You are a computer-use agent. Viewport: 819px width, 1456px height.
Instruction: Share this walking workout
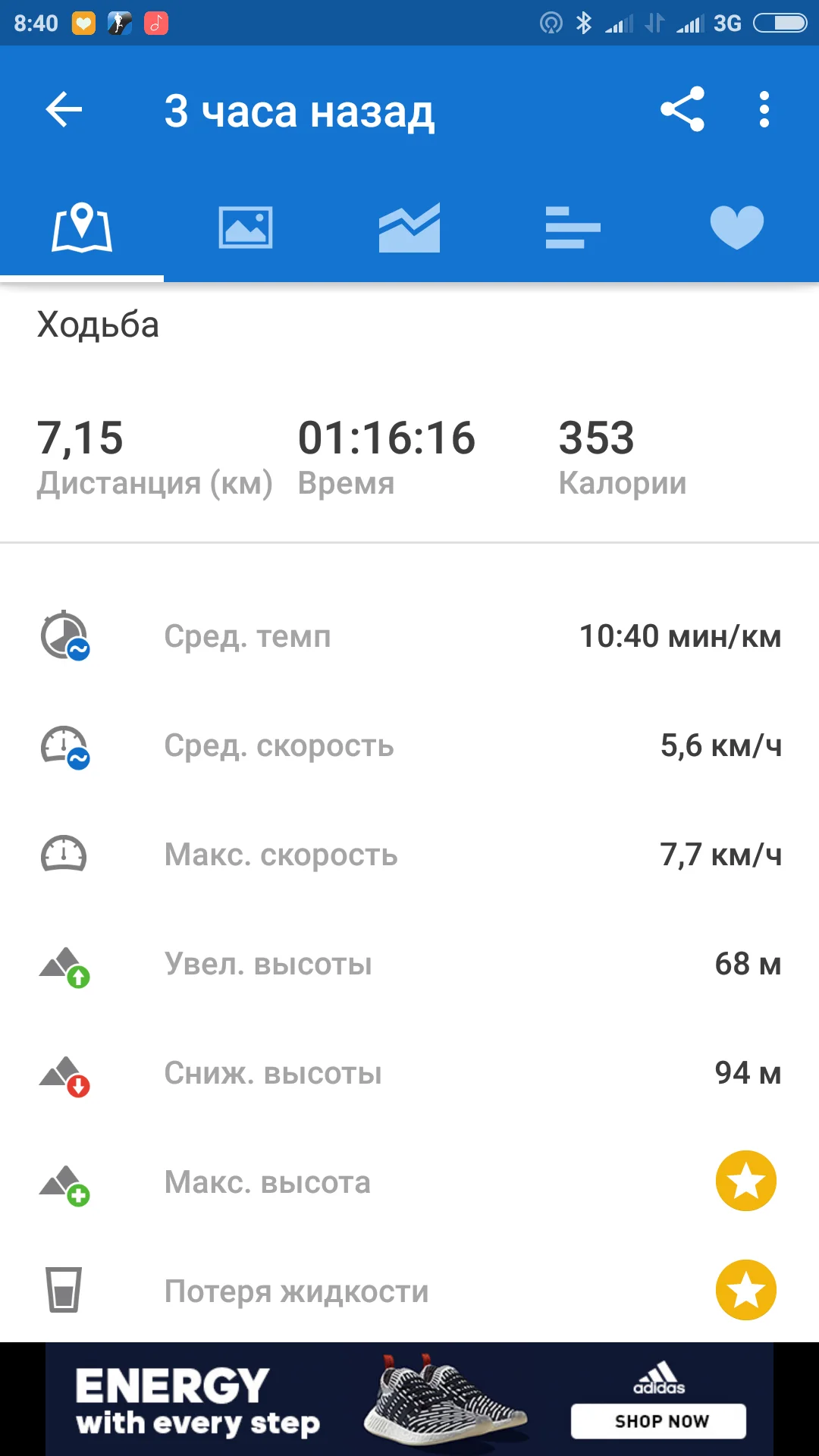point(682,110)
